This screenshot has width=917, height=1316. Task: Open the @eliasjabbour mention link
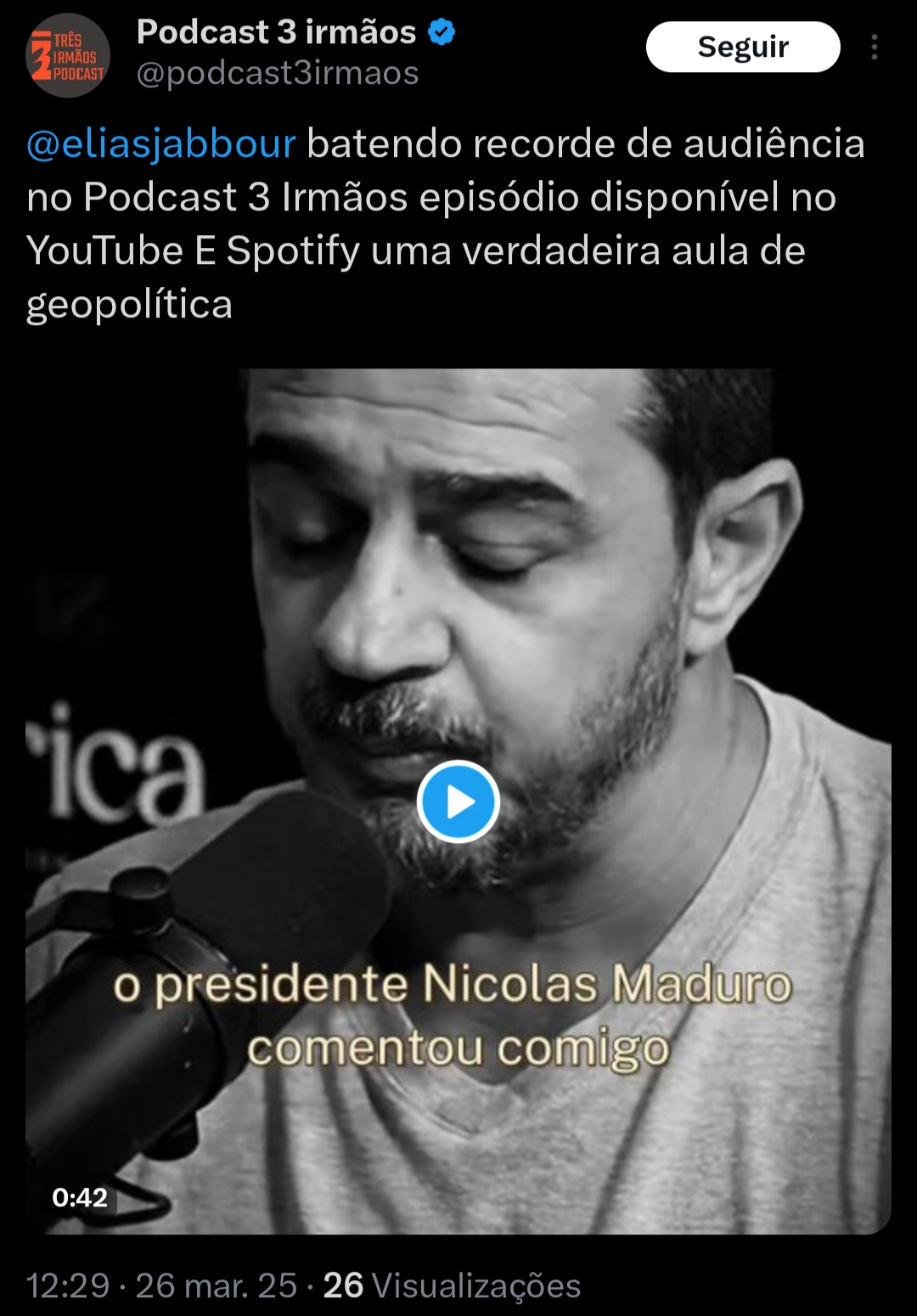coord(161,143)
